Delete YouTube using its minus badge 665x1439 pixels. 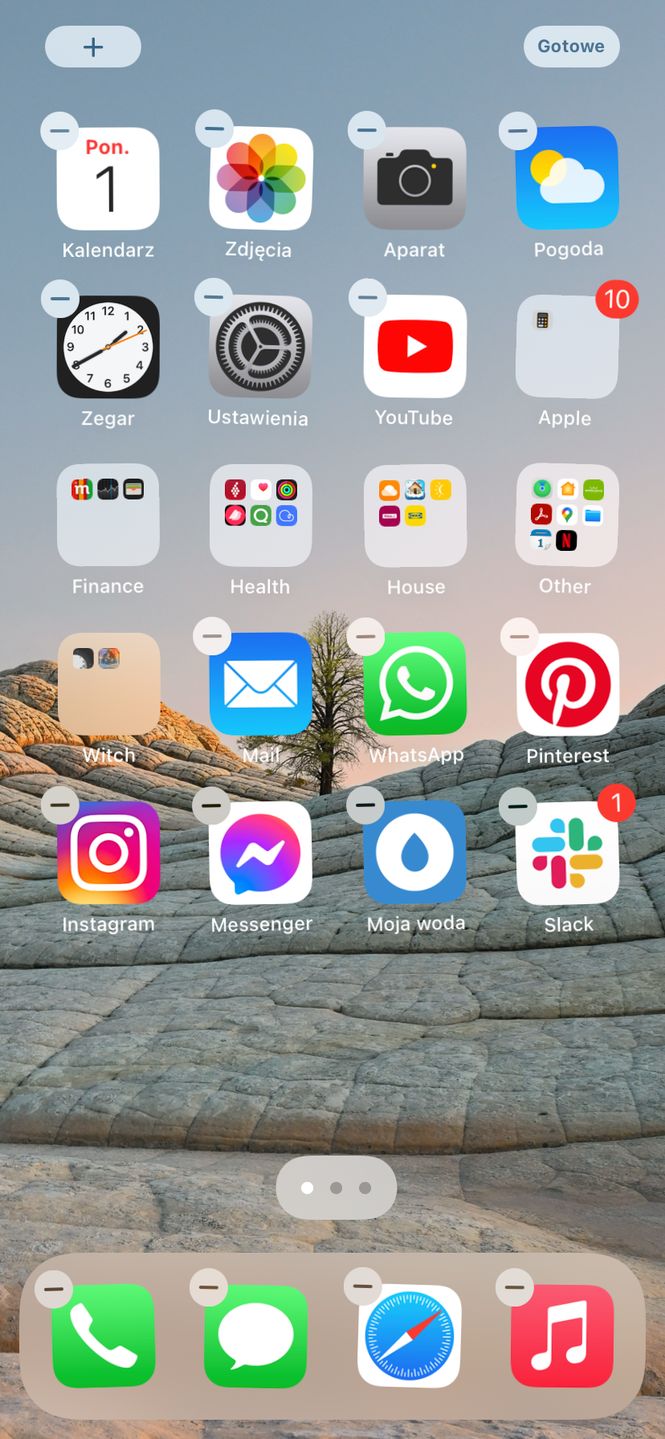pyautogui.click(x=367, y=298)
